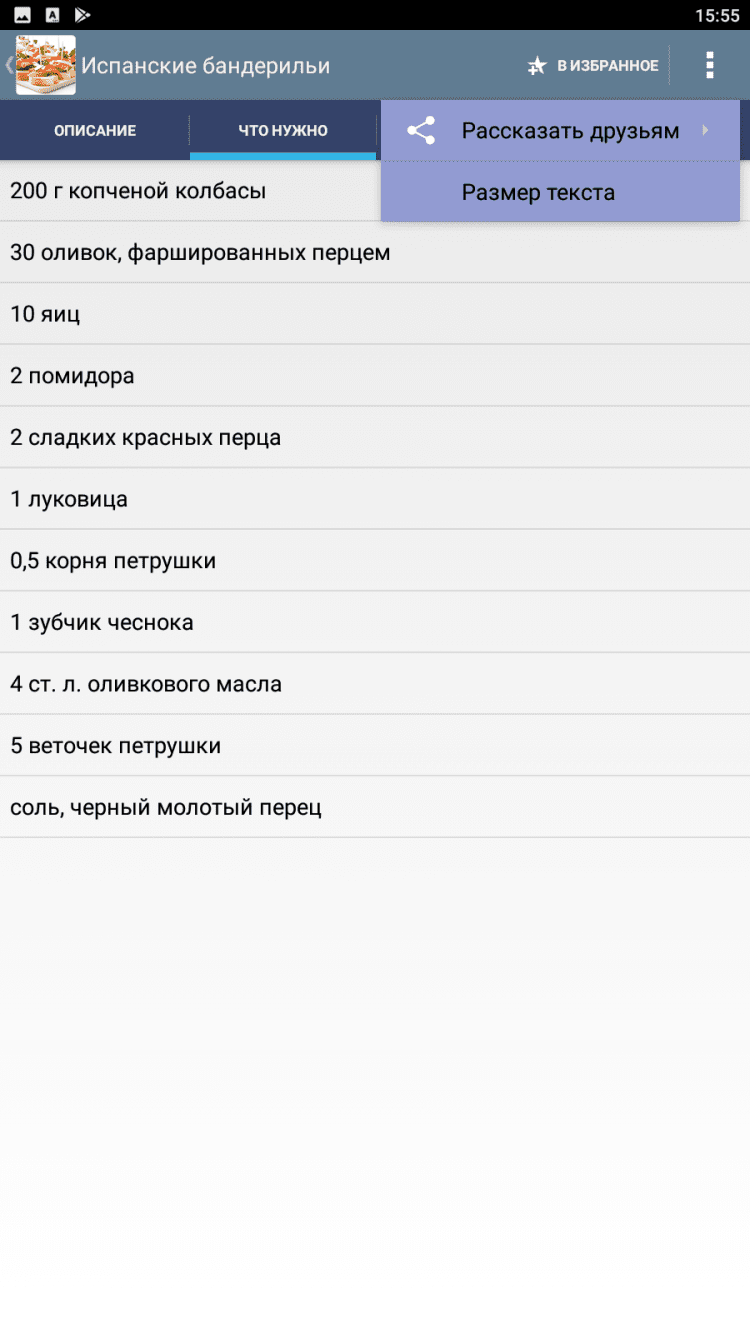Switch to the ОПИСАНИЕ tab
The image size is (750, 1333).
pos(95,131)
